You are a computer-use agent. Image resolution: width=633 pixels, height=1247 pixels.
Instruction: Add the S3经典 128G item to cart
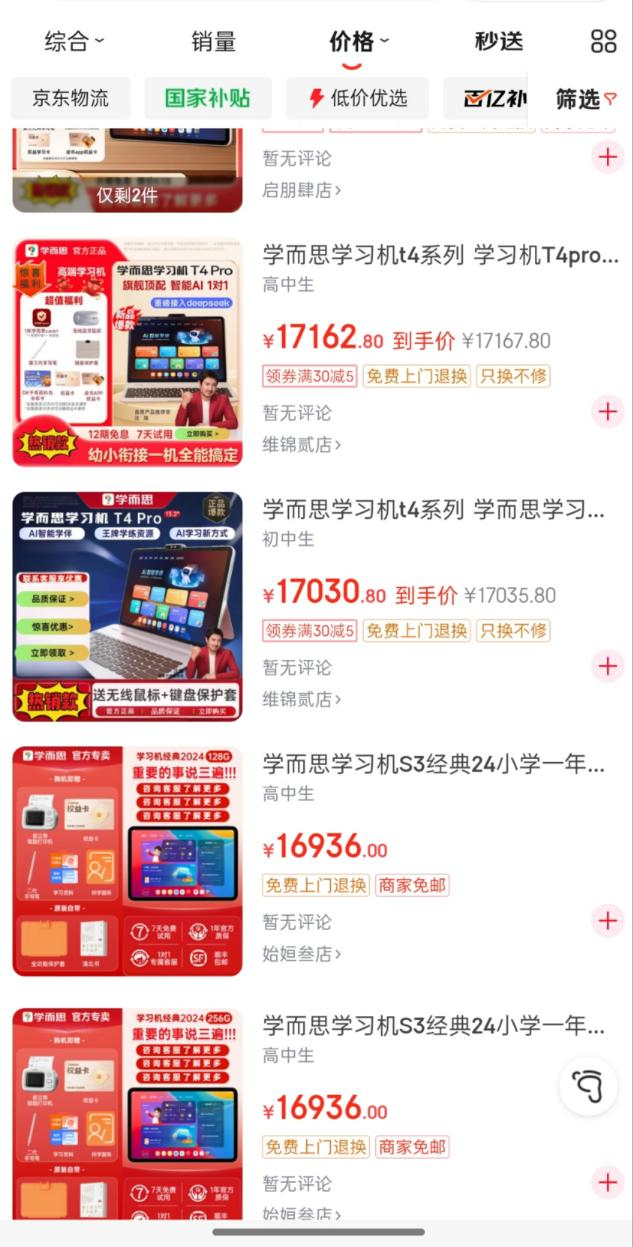pyautogui.click(x=608, y=921)
